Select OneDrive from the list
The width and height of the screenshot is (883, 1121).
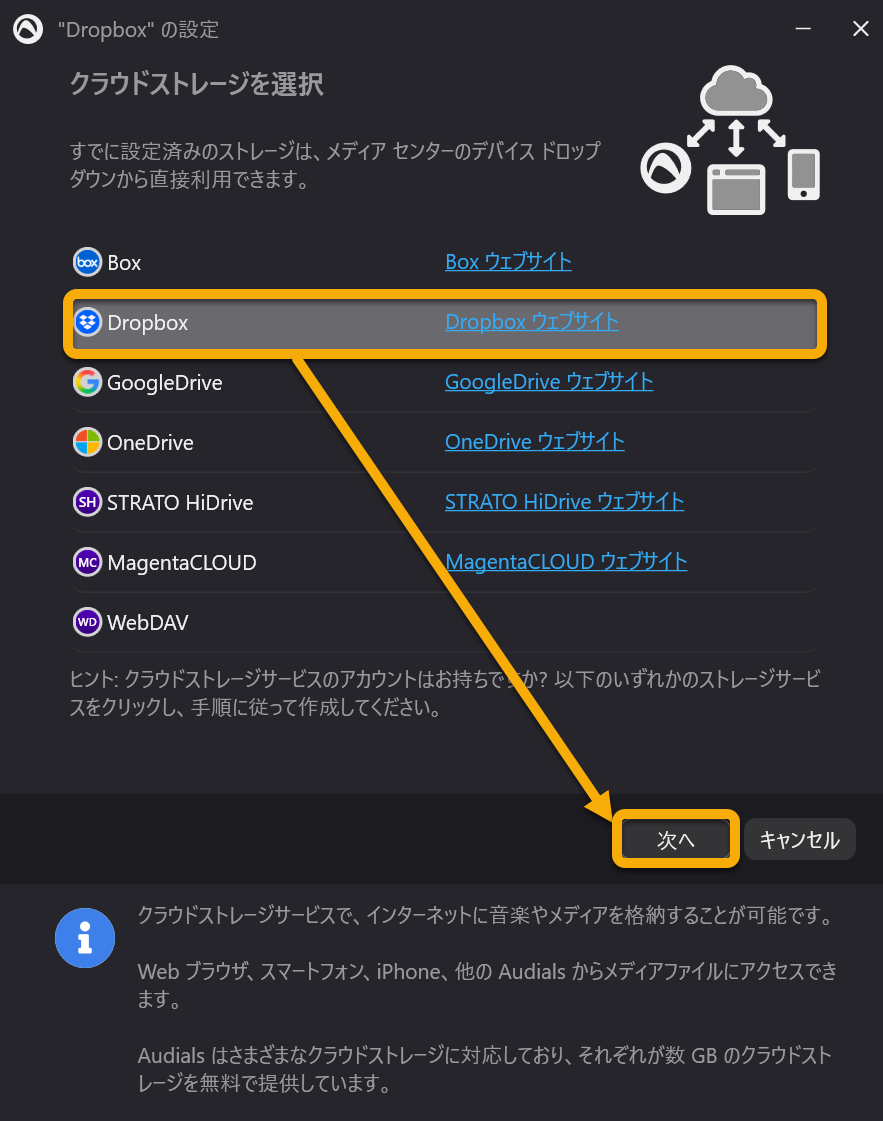(x=150, y=443)
